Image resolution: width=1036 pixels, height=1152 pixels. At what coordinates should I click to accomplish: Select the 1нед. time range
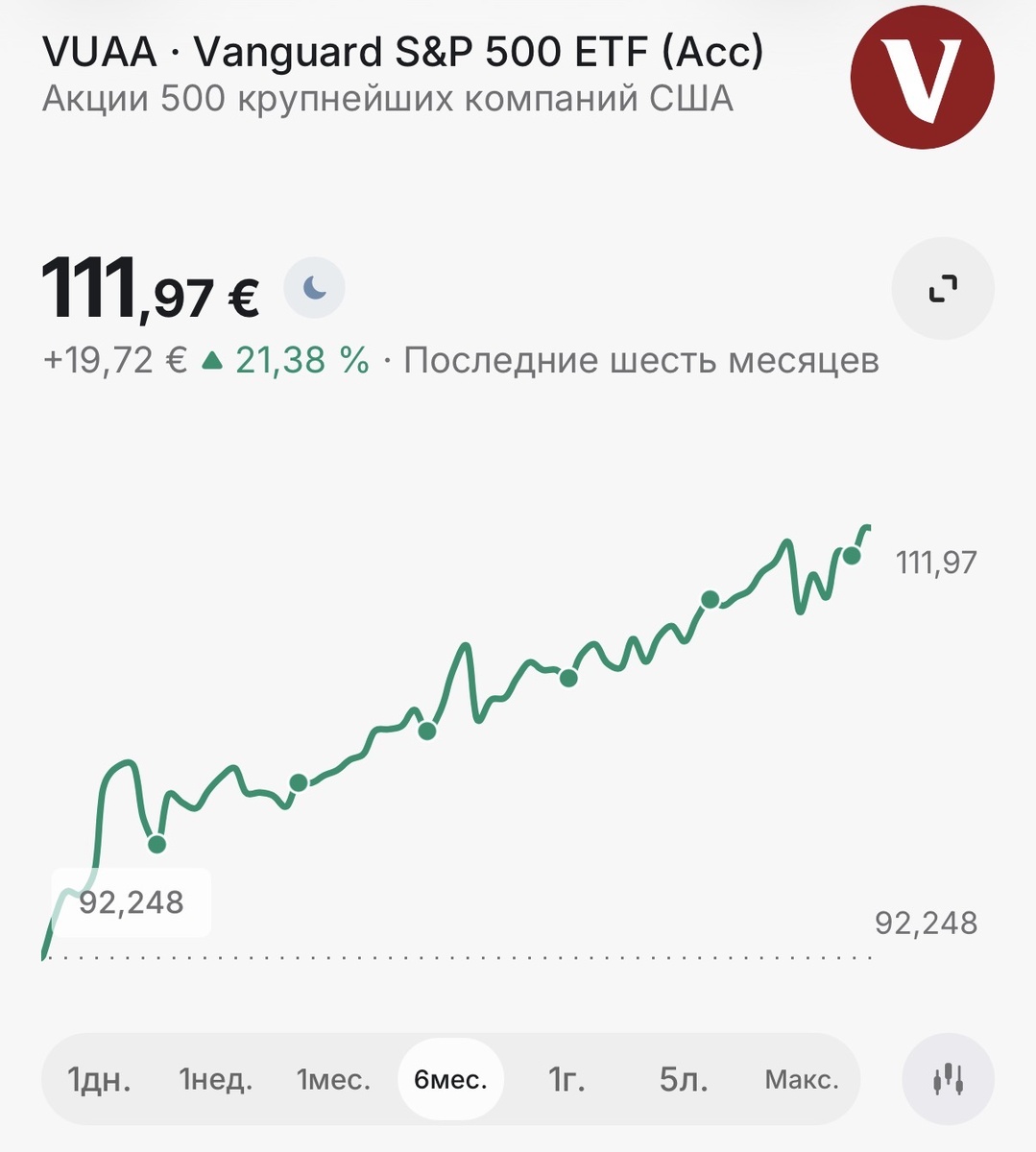(216, 1079)
